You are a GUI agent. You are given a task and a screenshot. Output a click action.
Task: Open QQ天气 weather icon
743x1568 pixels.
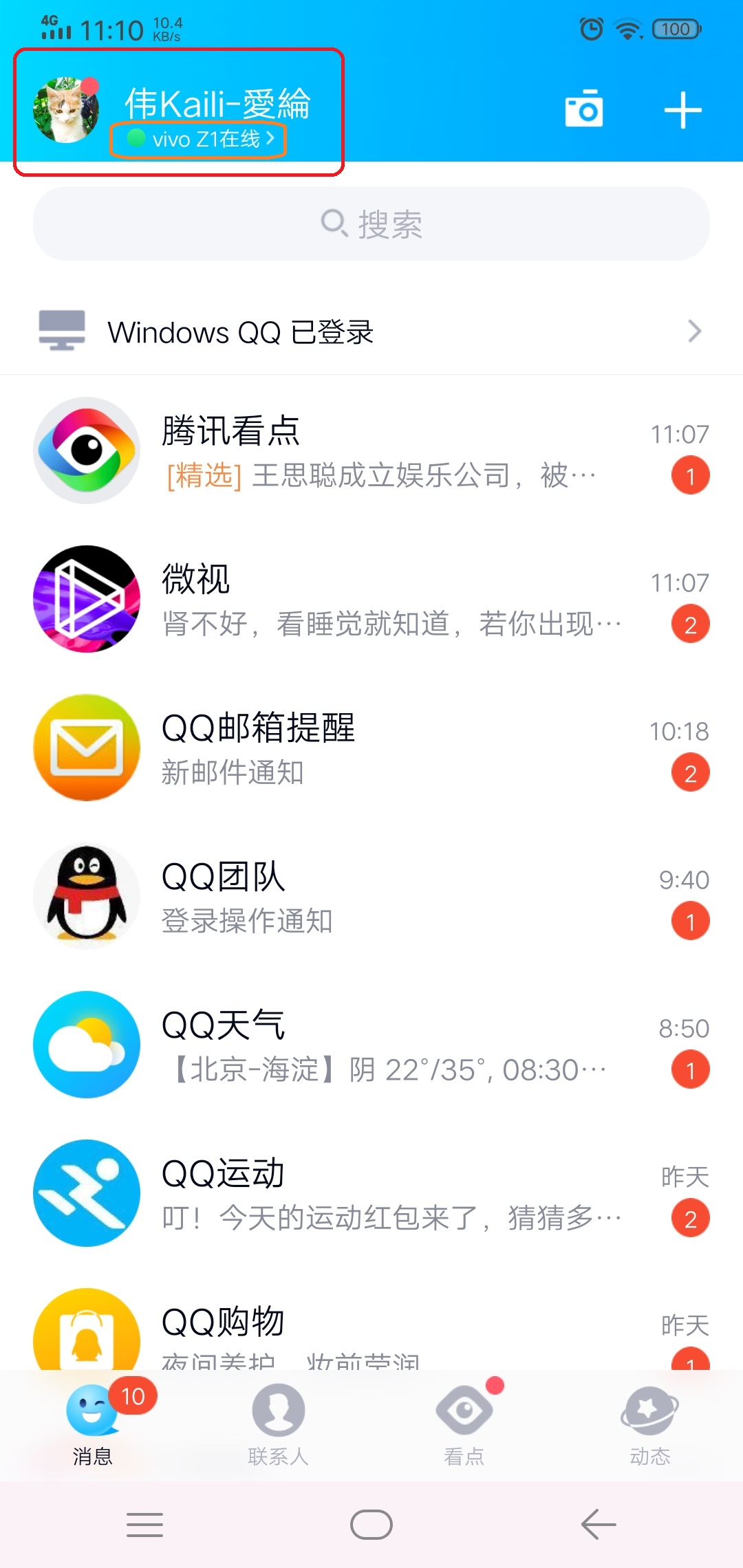click(86, 1044)
